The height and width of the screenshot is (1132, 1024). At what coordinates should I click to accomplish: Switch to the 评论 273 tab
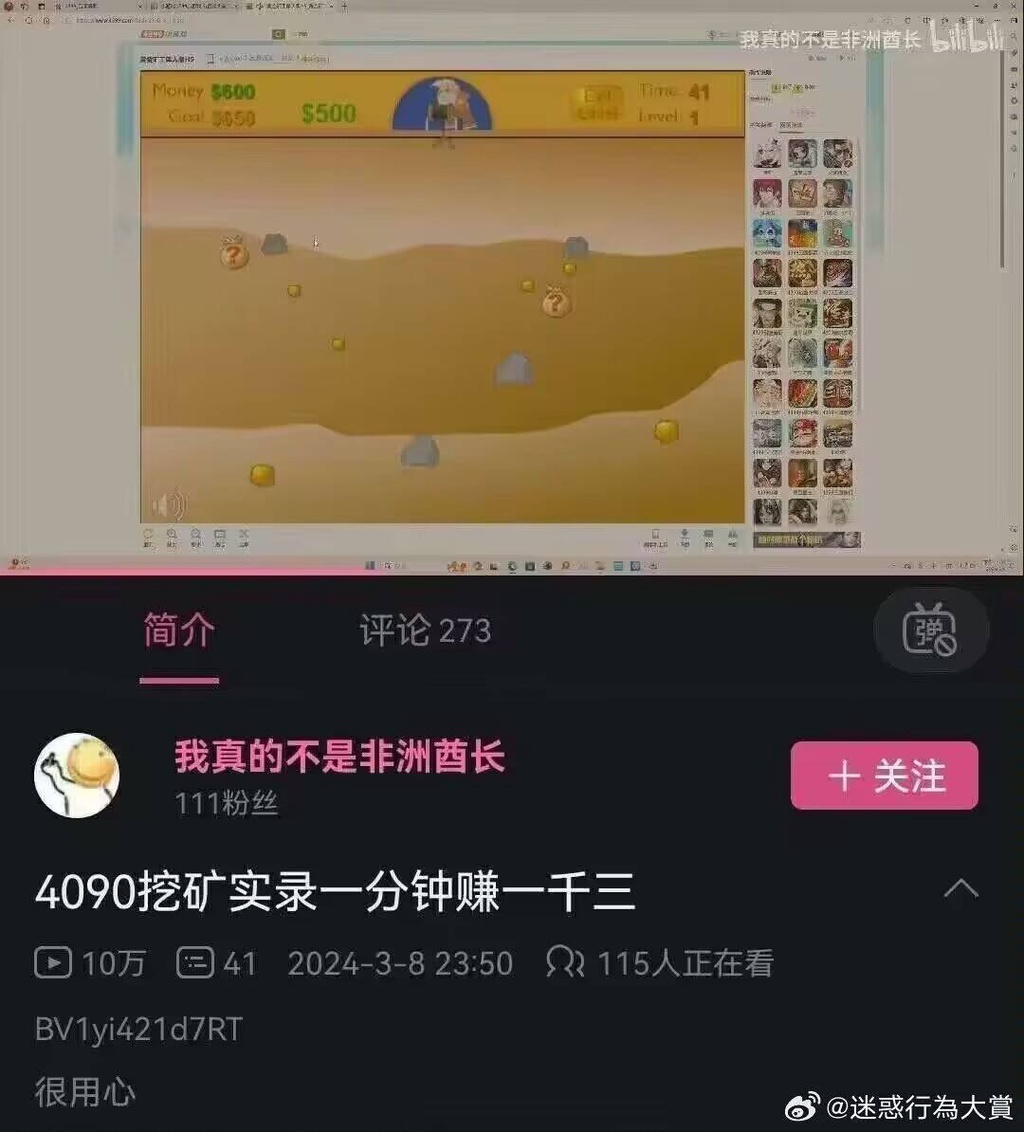coord(425,631)
